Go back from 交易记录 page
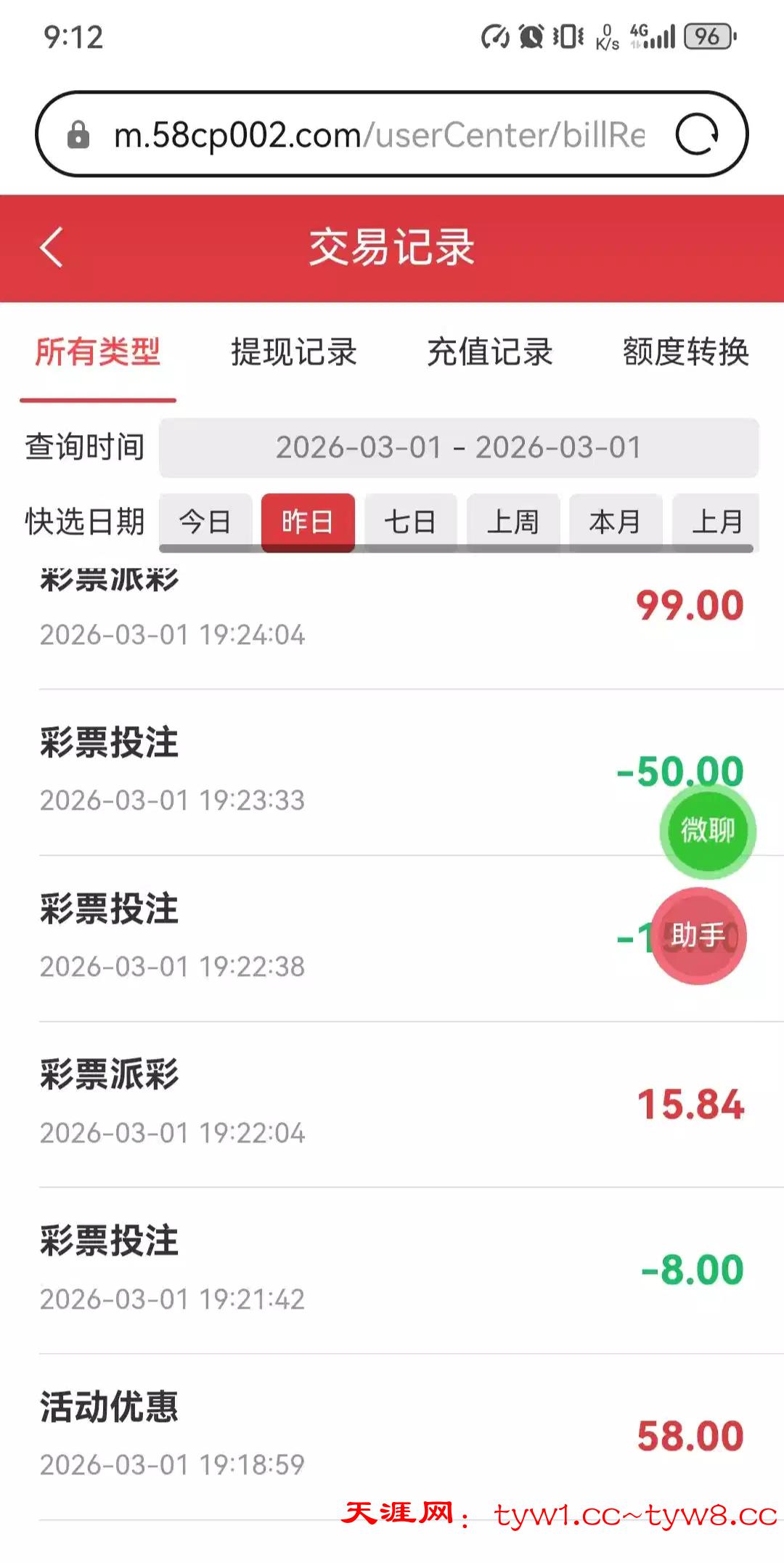 click(51, 248)
